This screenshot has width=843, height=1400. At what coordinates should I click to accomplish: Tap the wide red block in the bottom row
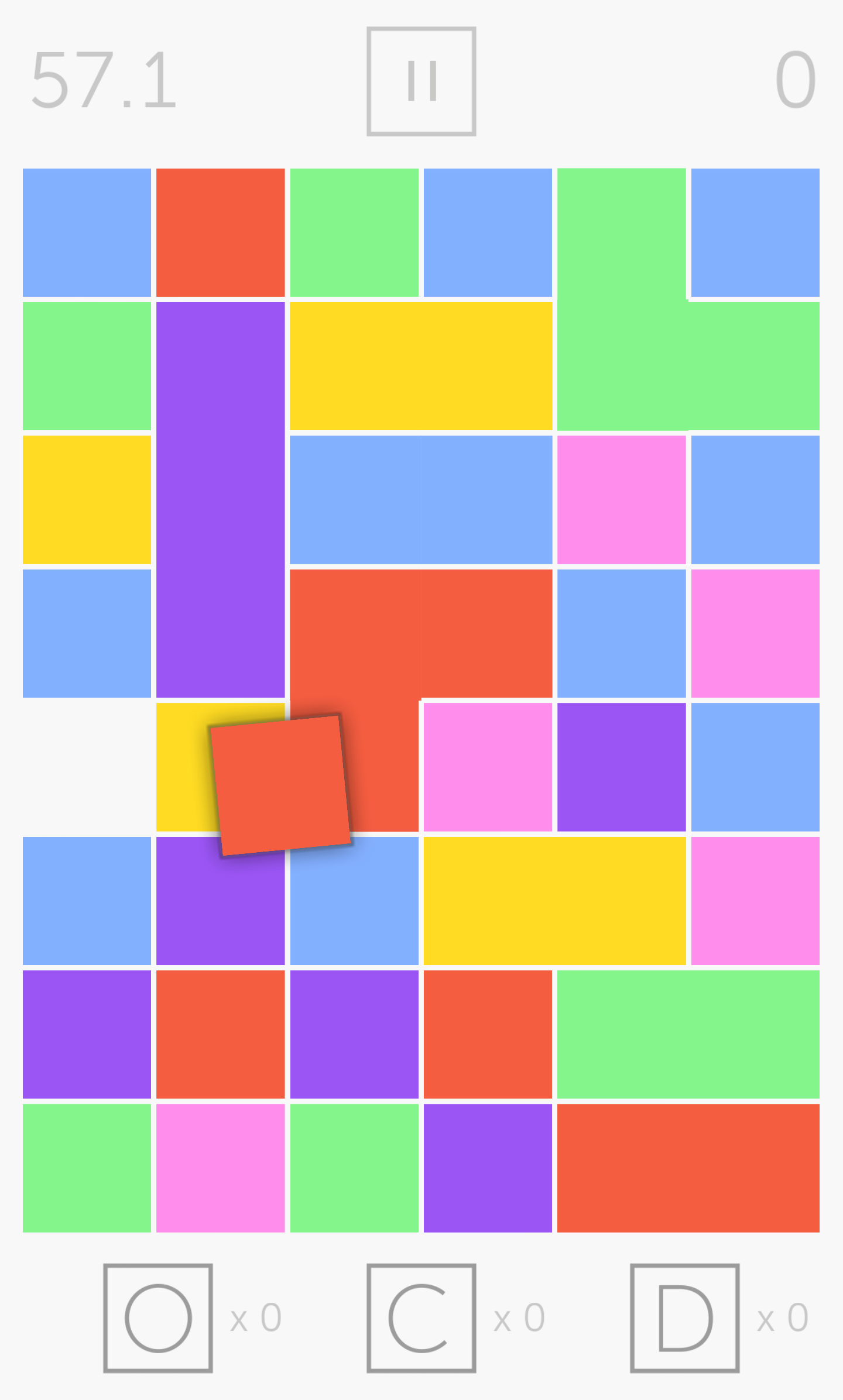[688, 1168]
